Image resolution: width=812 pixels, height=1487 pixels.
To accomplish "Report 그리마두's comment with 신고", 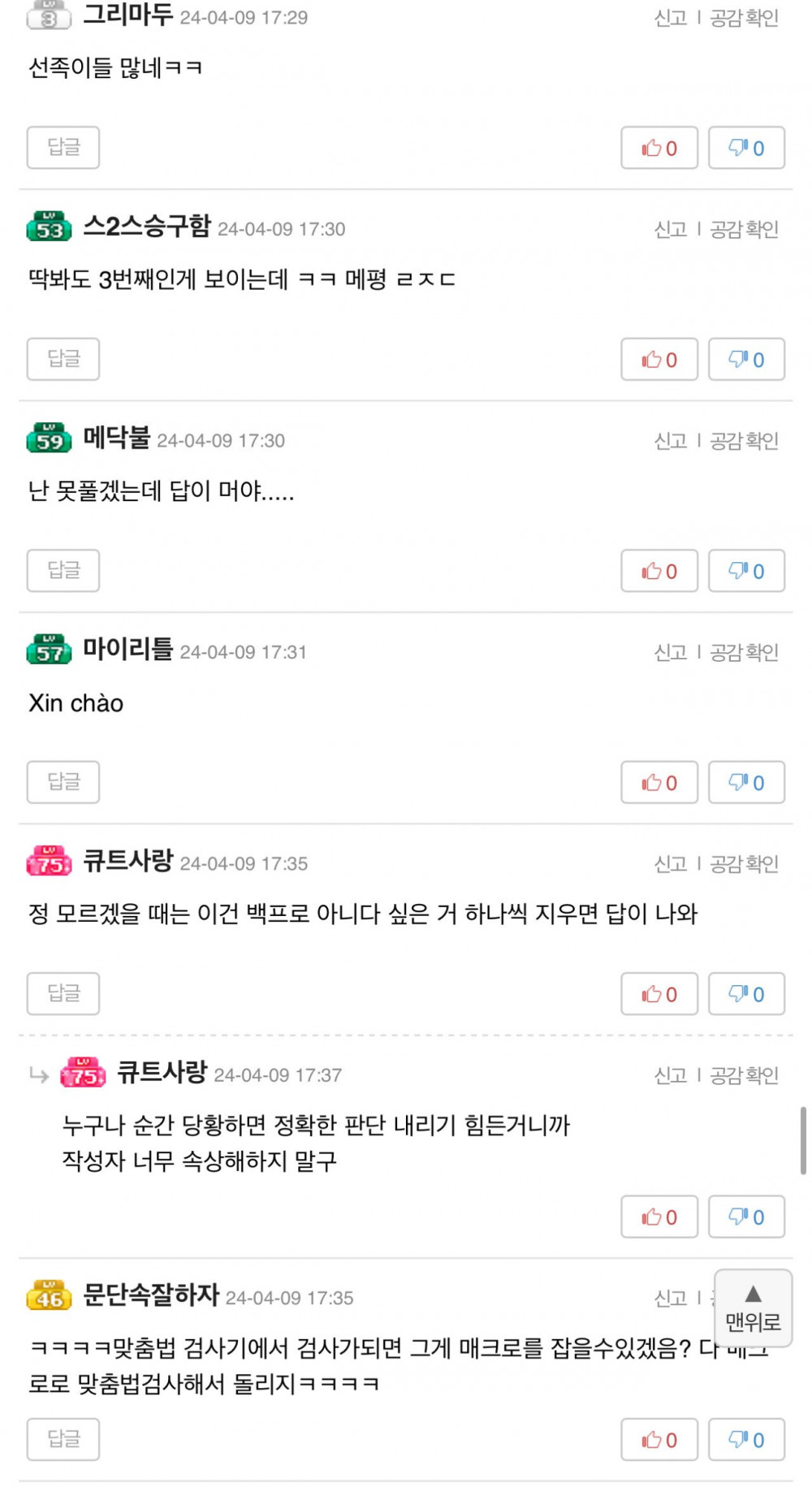I will [x=671, y=18].
